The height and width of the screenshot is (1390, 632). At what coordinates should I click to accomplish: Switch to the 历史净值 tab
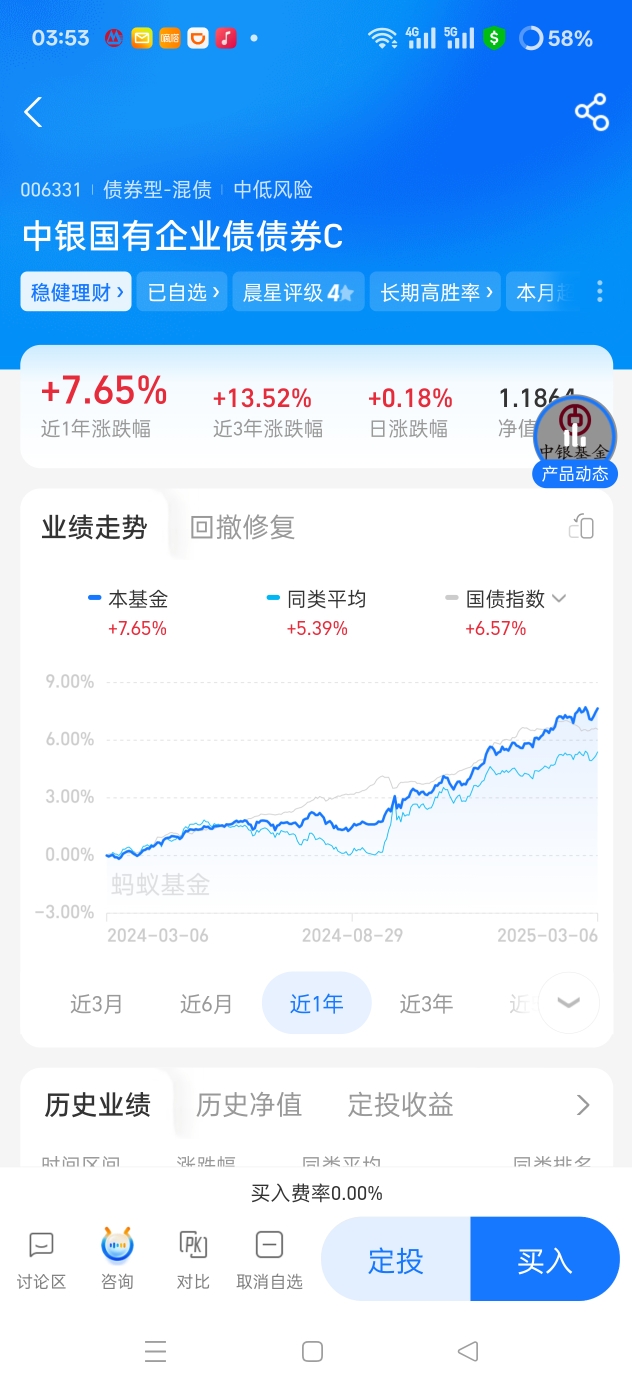[x=249, y=1104]
